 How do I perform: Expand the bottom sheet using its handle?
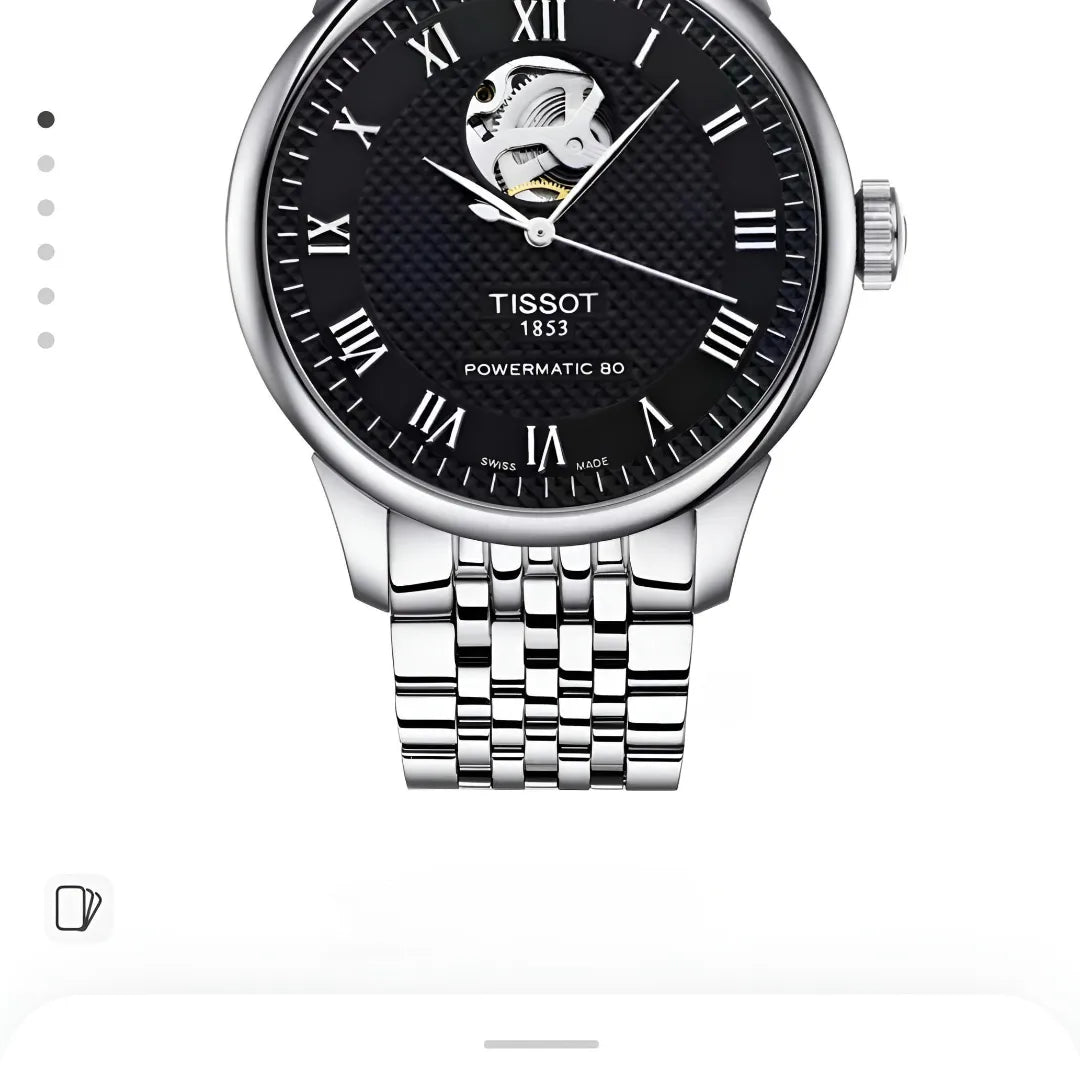[541, 1044]
